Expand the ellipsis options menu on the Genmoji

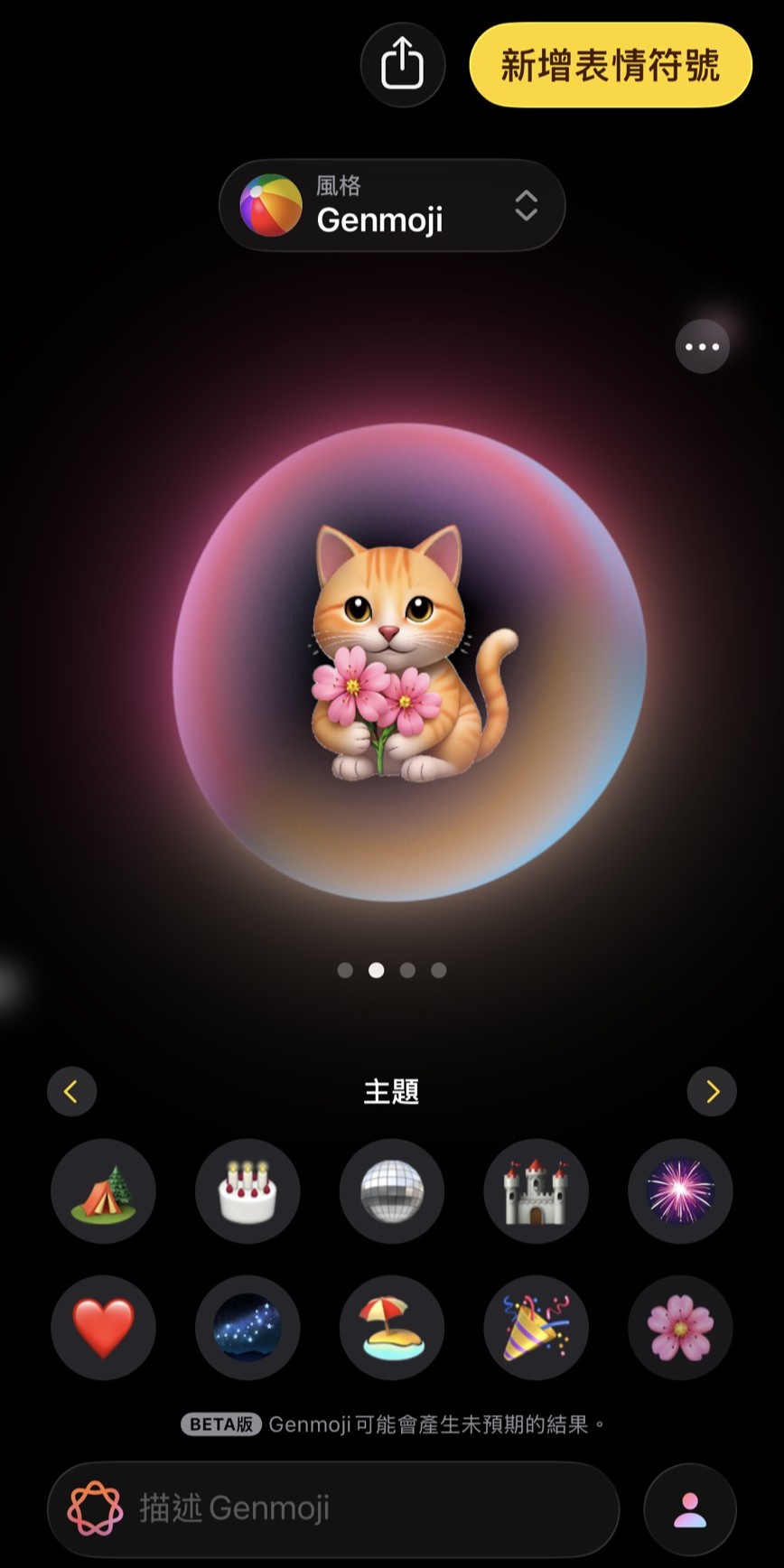click(703, 345)
